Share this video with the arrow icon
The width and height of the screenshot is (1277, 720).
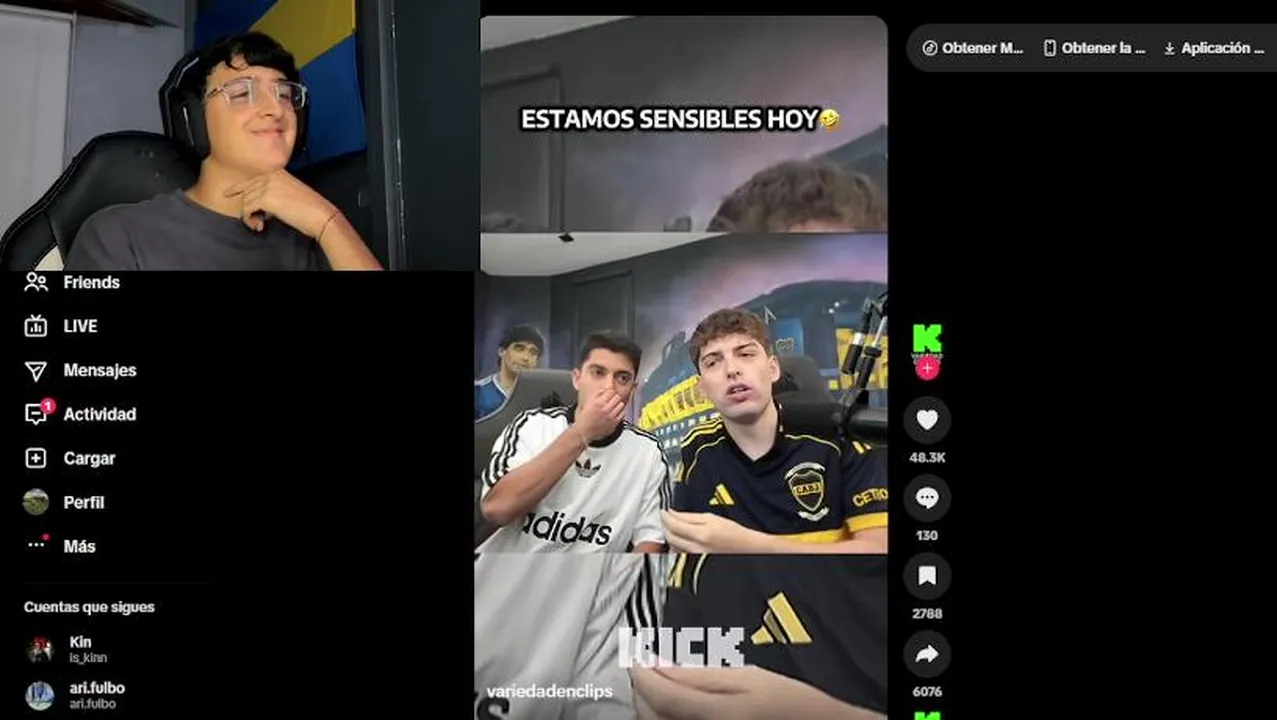click(927, 654)
